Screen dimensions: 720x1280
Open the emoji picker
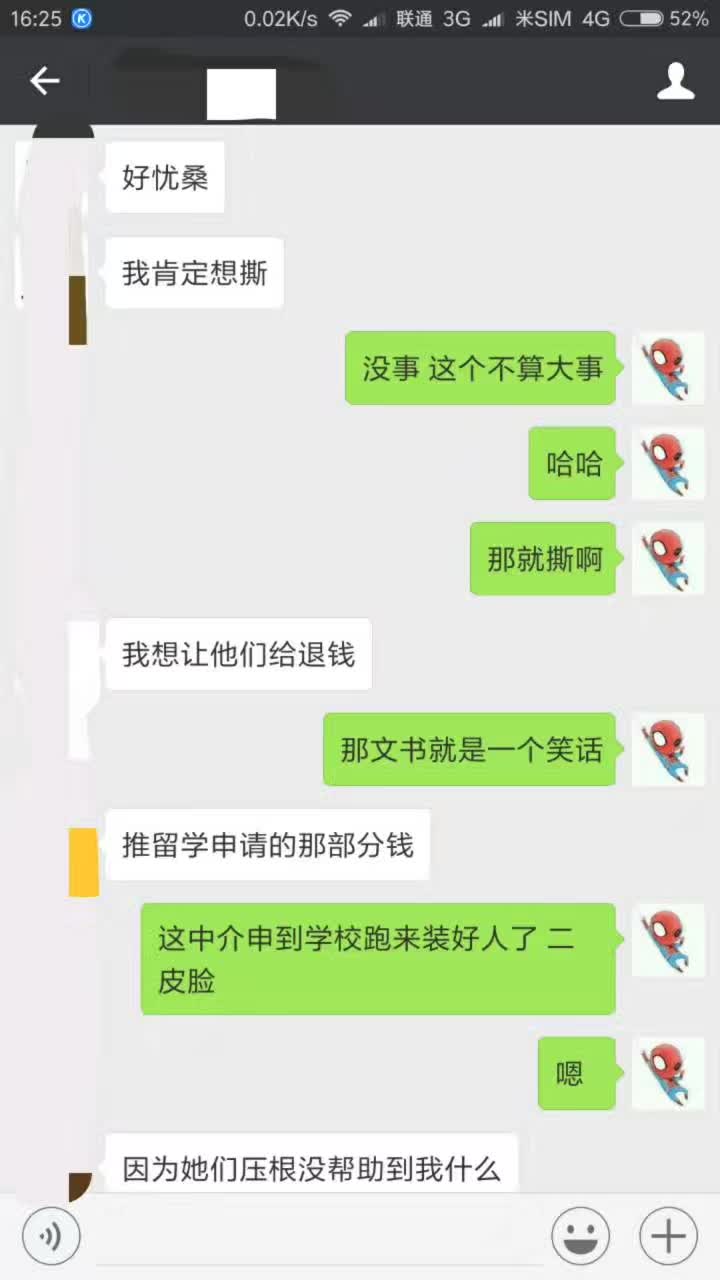point(580,1237)
